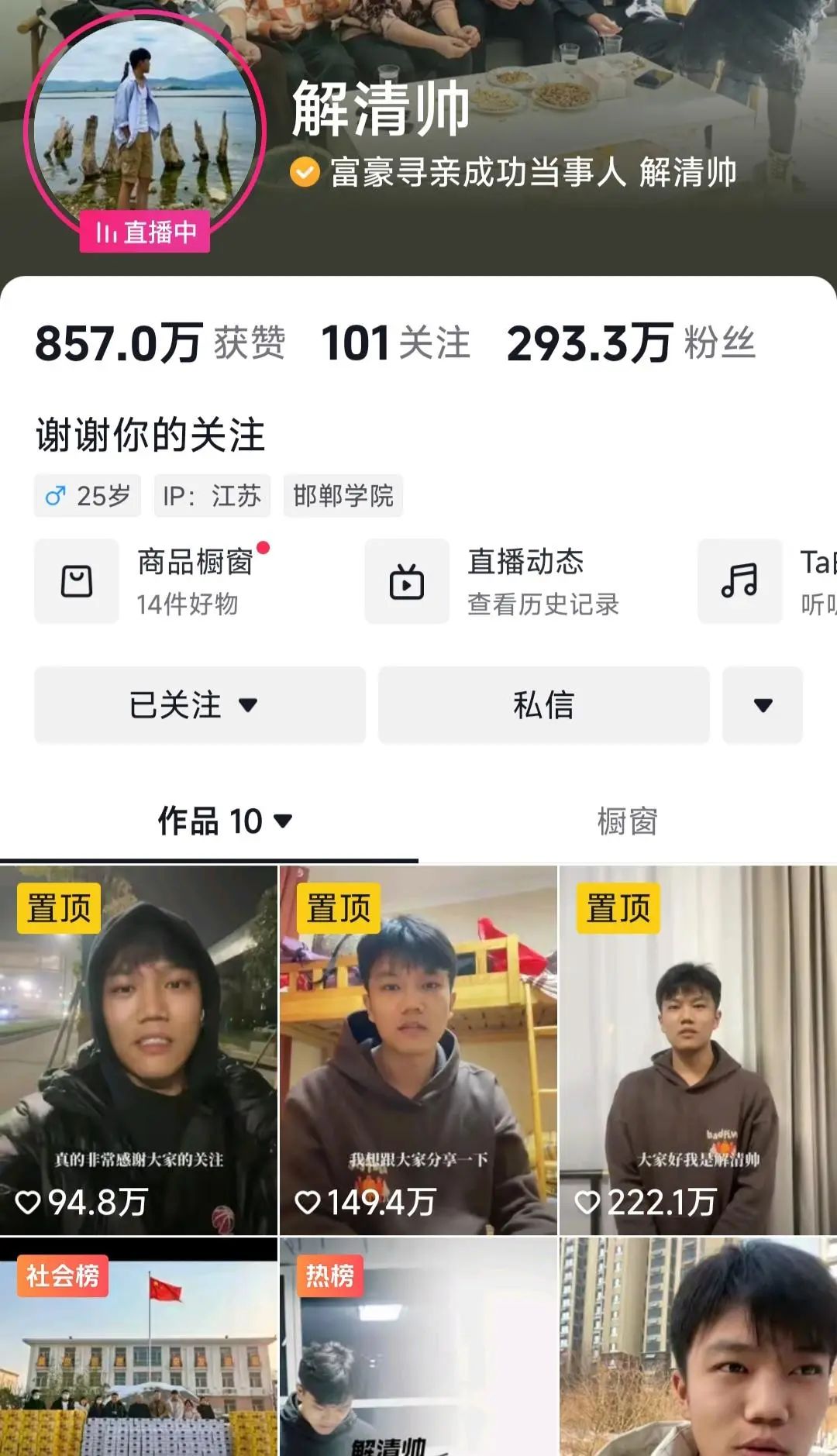Open the 热榜 tagged video
The width and height of the screenshot is (837, 1456).
coord(418,1348)
